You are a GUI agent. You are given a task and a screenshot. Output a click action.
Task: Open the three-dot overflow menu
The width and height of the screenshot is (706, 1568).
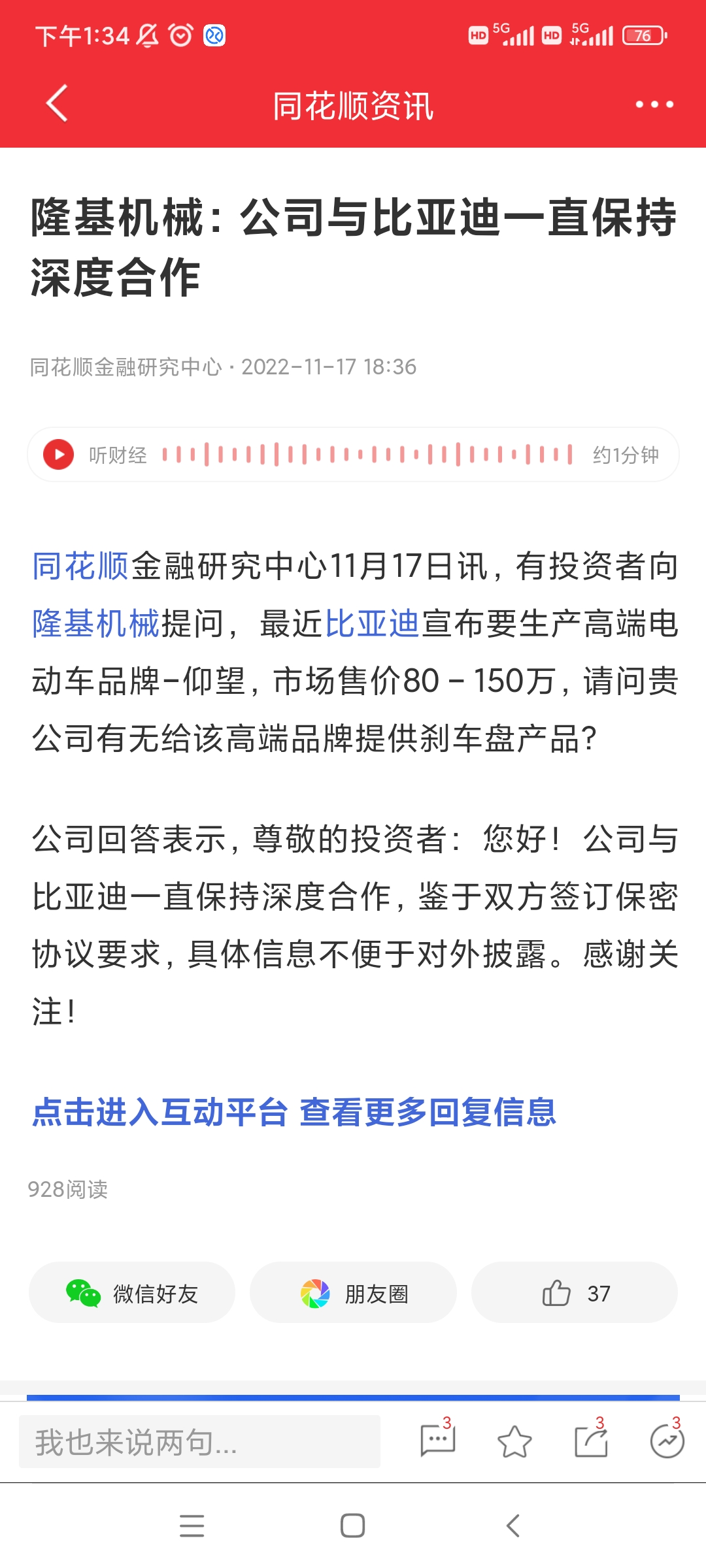[654, 105]
